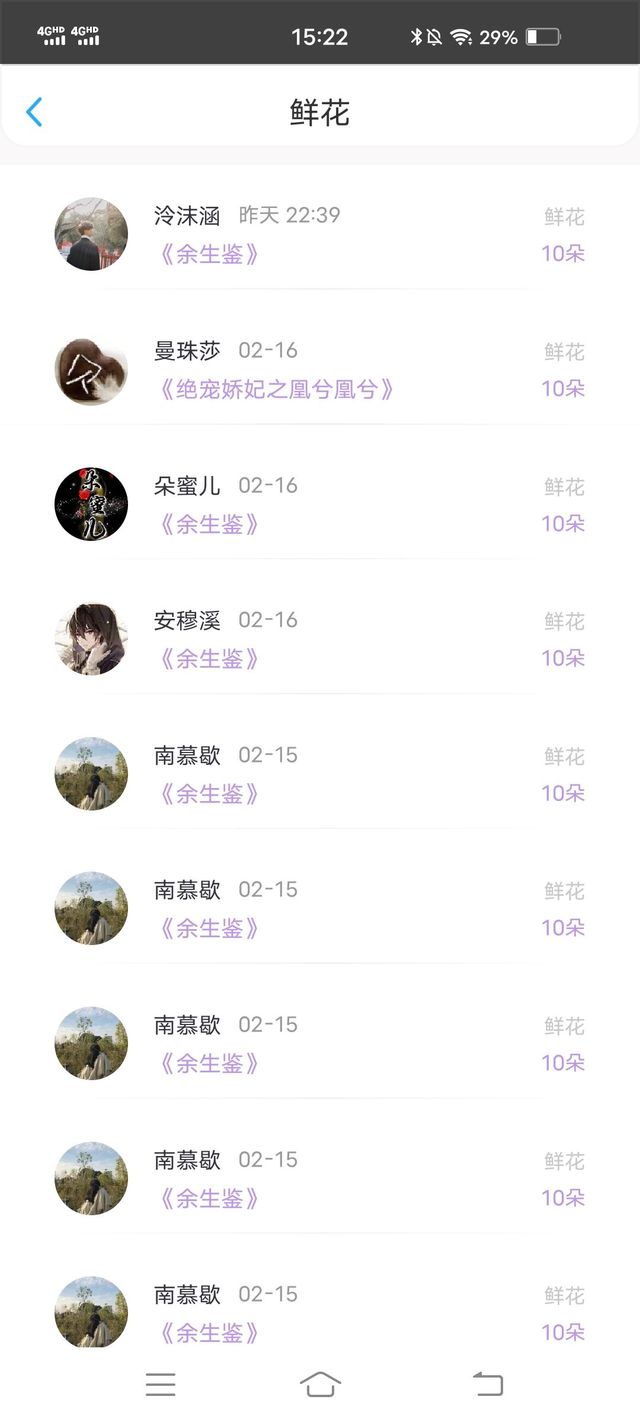Image resolution: width=640 pixels, height=1422 pixels.
Task: Open 安穆溪's flower record row
Action: [320, 639]
